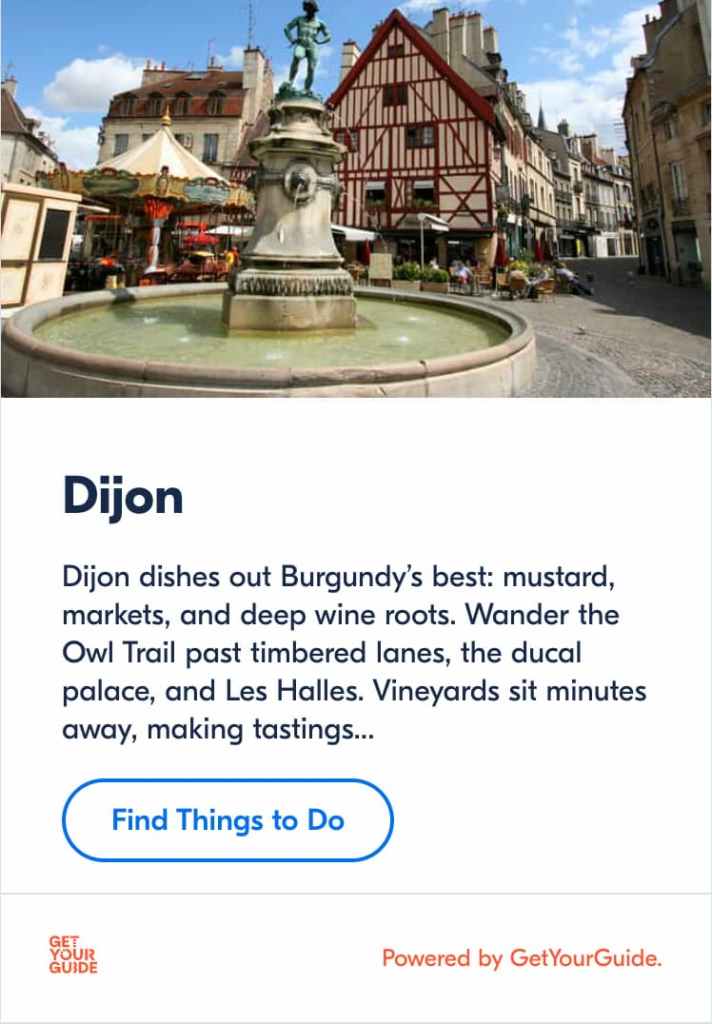The width and height of the screenshot is (712, 1024).
Task: Open the Powered by GetYourGuide link
Action: (x=521, y=959)
